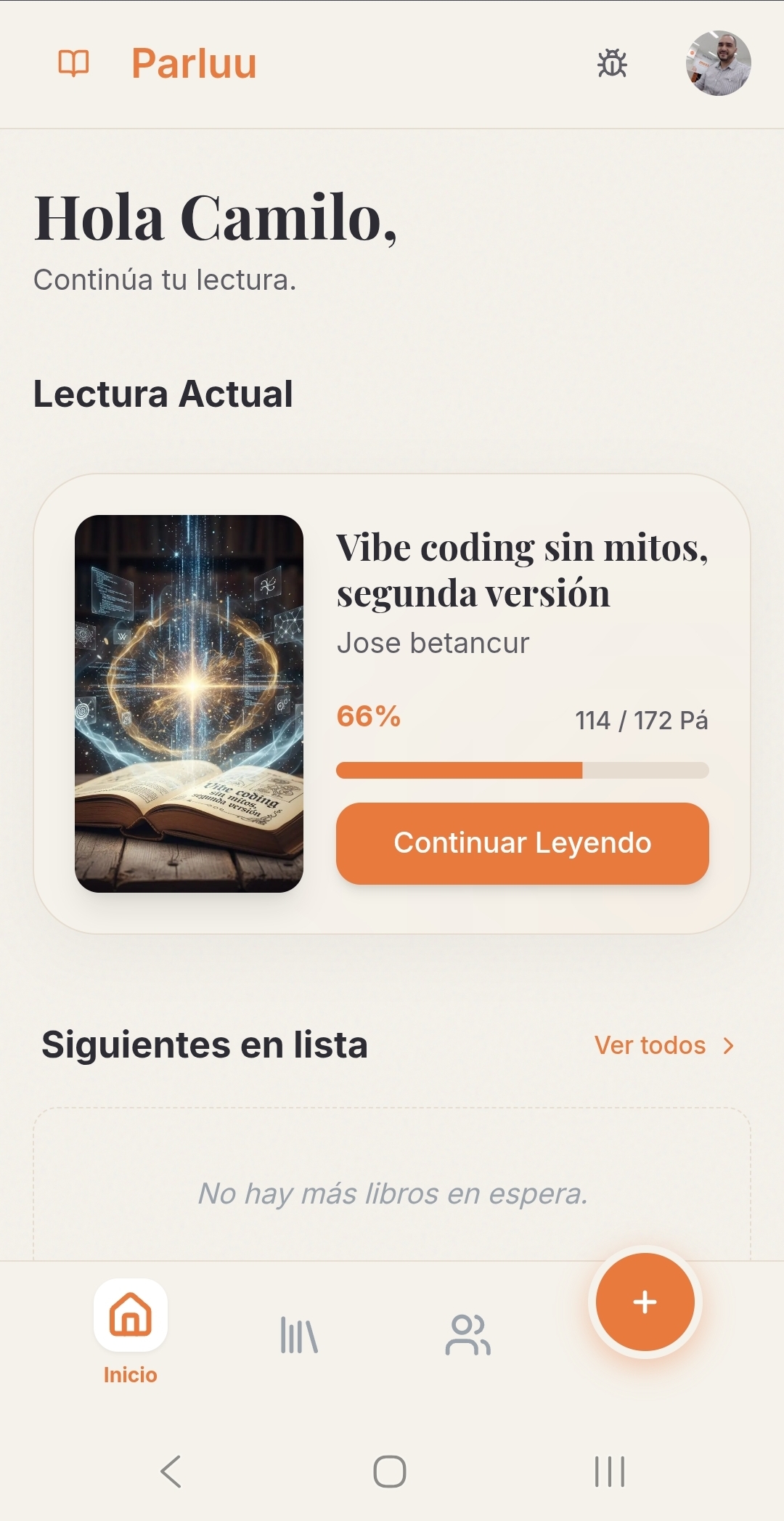The image size is (784, 1521).
Task: Open the Vibe coding book cover
Action: pos(189,703)
